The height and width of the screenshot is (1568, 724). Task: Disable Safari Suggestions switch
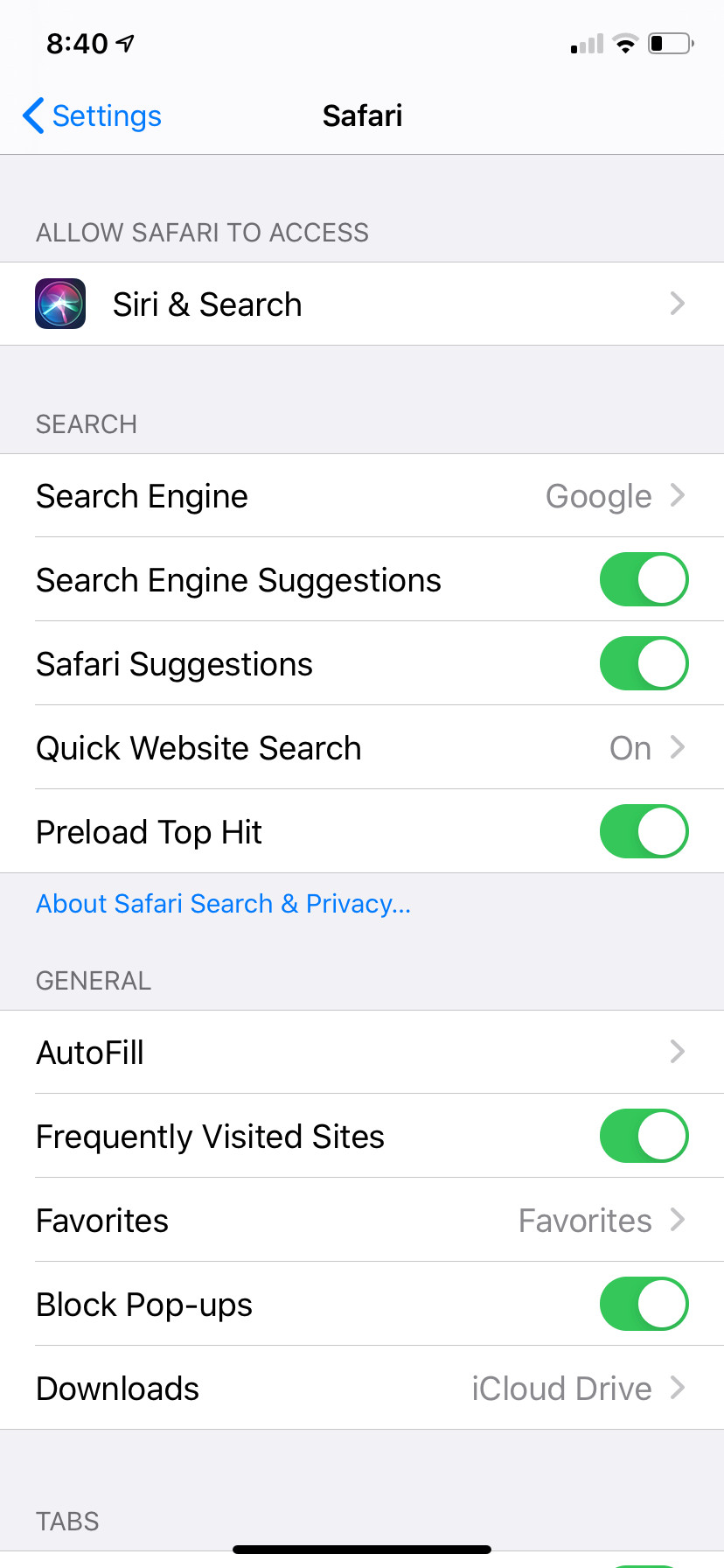[644, 663]
